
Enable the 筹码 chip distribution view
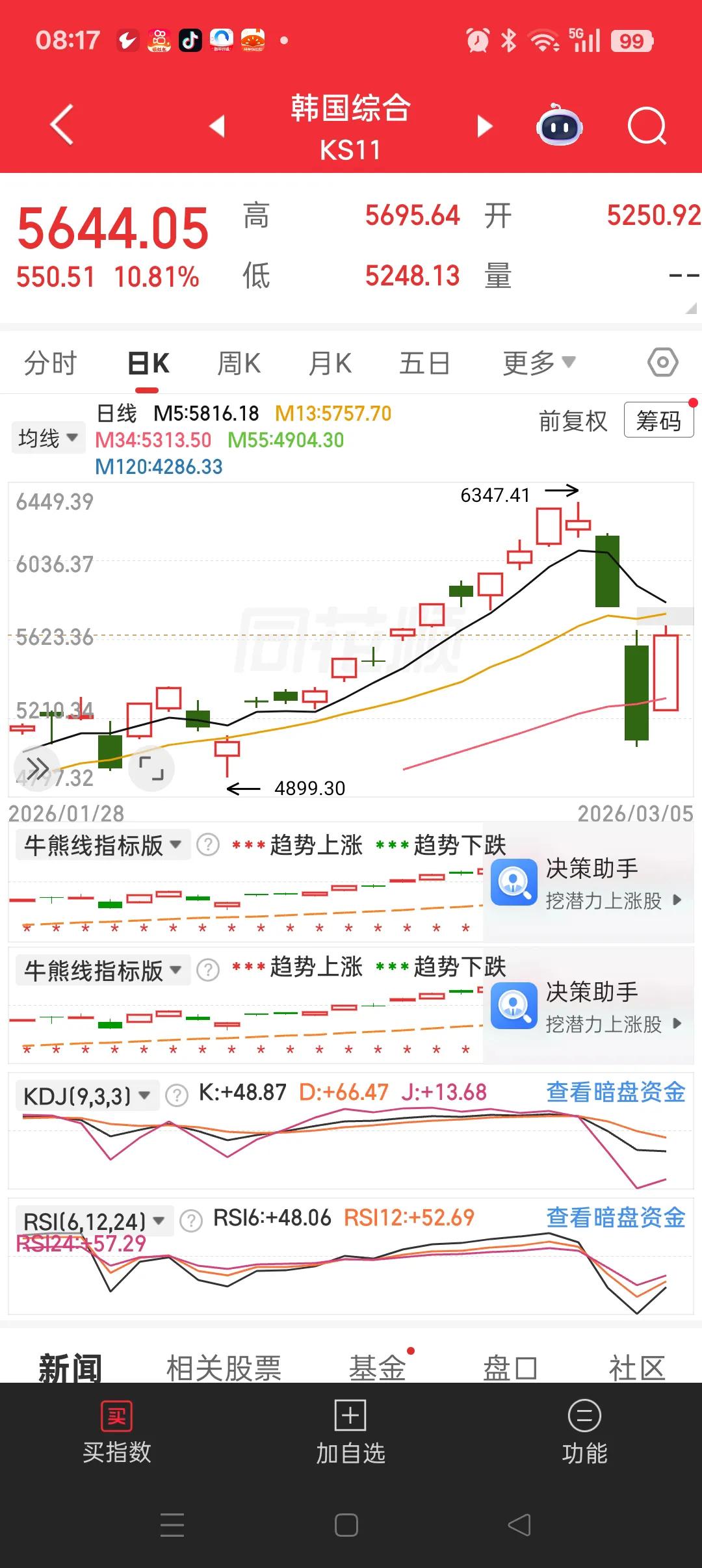[658, 421]
